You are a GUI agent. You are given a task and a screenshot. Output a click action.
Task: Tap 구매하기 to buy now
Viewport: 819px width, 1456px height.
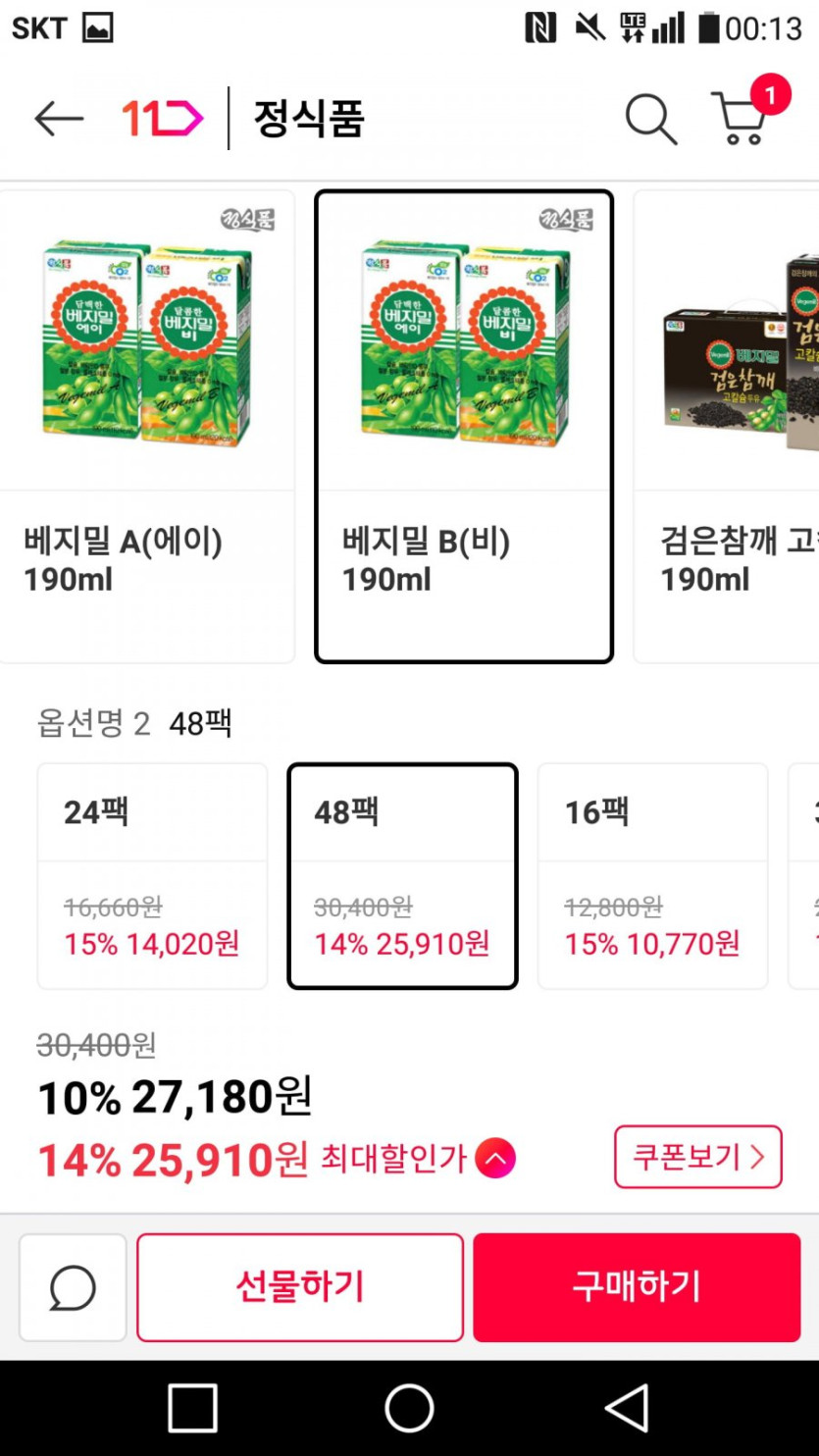click(x=637, y=1287)
